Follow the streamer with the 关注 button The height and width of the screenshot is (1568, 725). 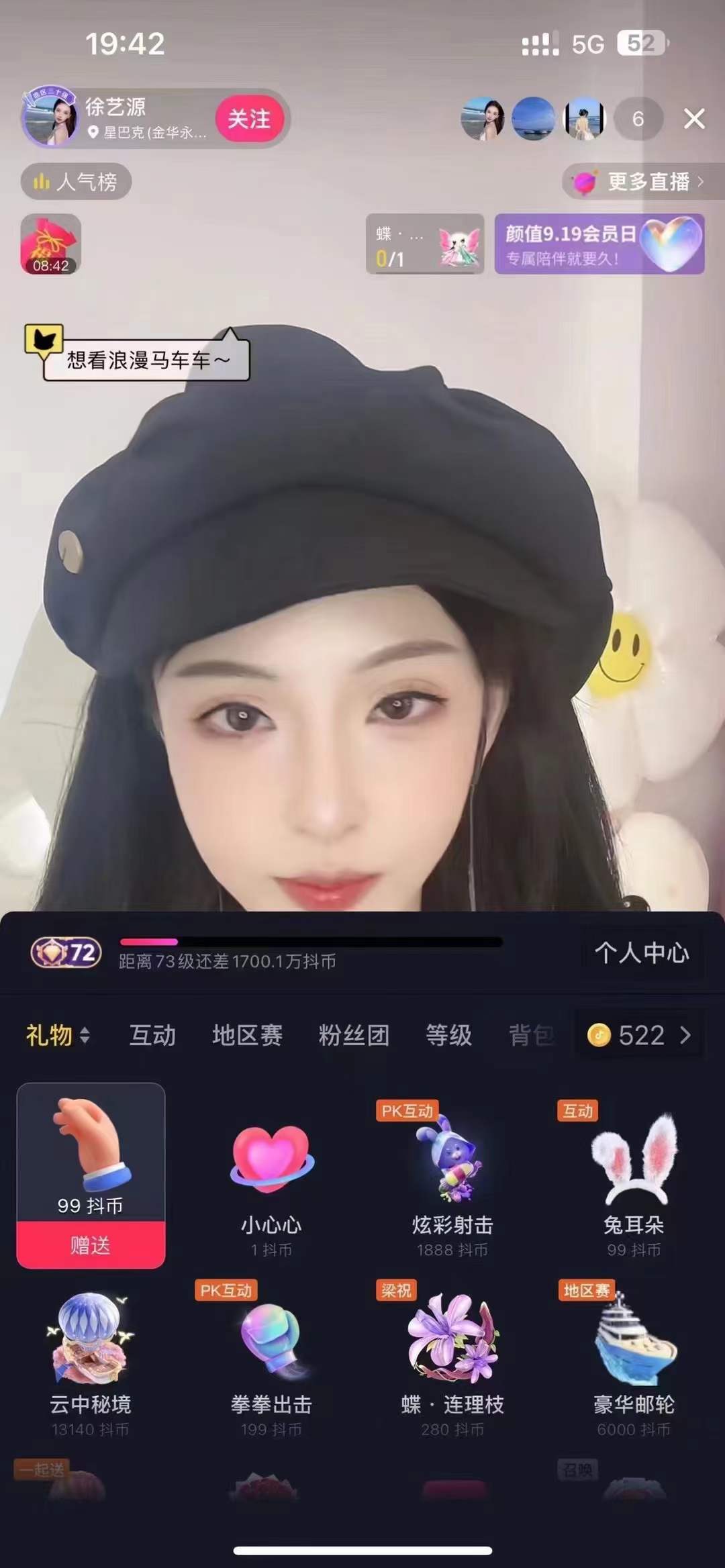[249, 119]
